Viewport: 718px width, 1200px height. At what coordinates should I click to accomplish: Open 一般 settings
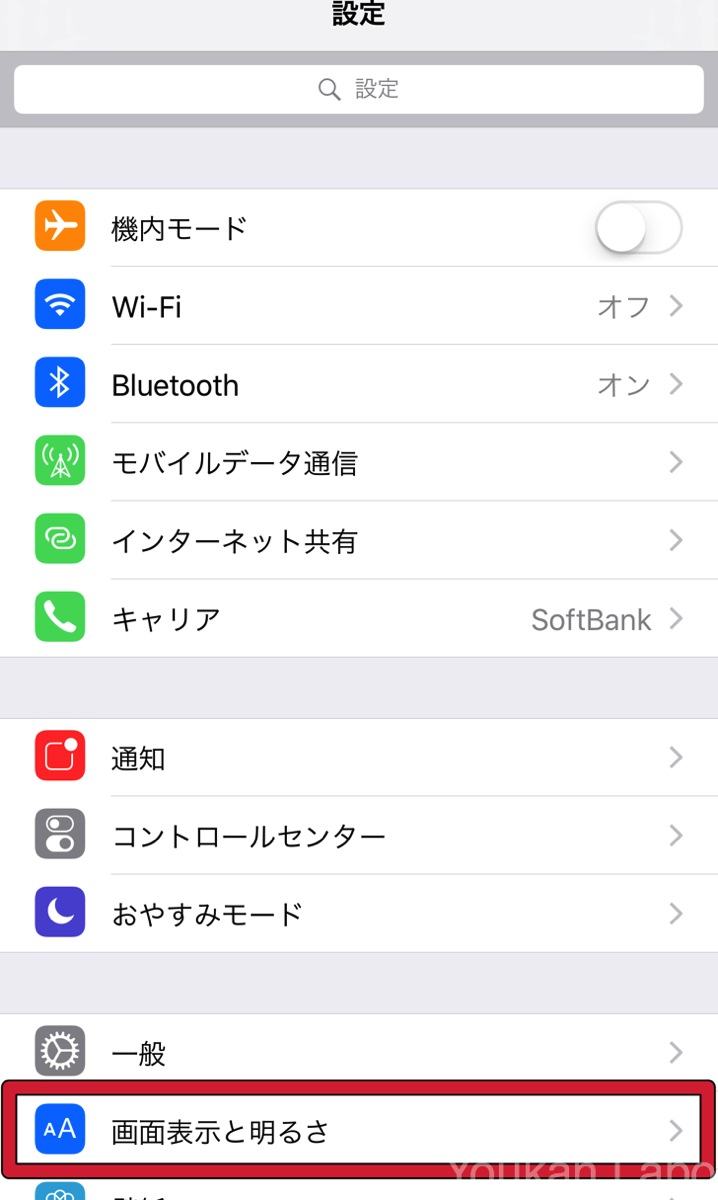click(359, 1052)
